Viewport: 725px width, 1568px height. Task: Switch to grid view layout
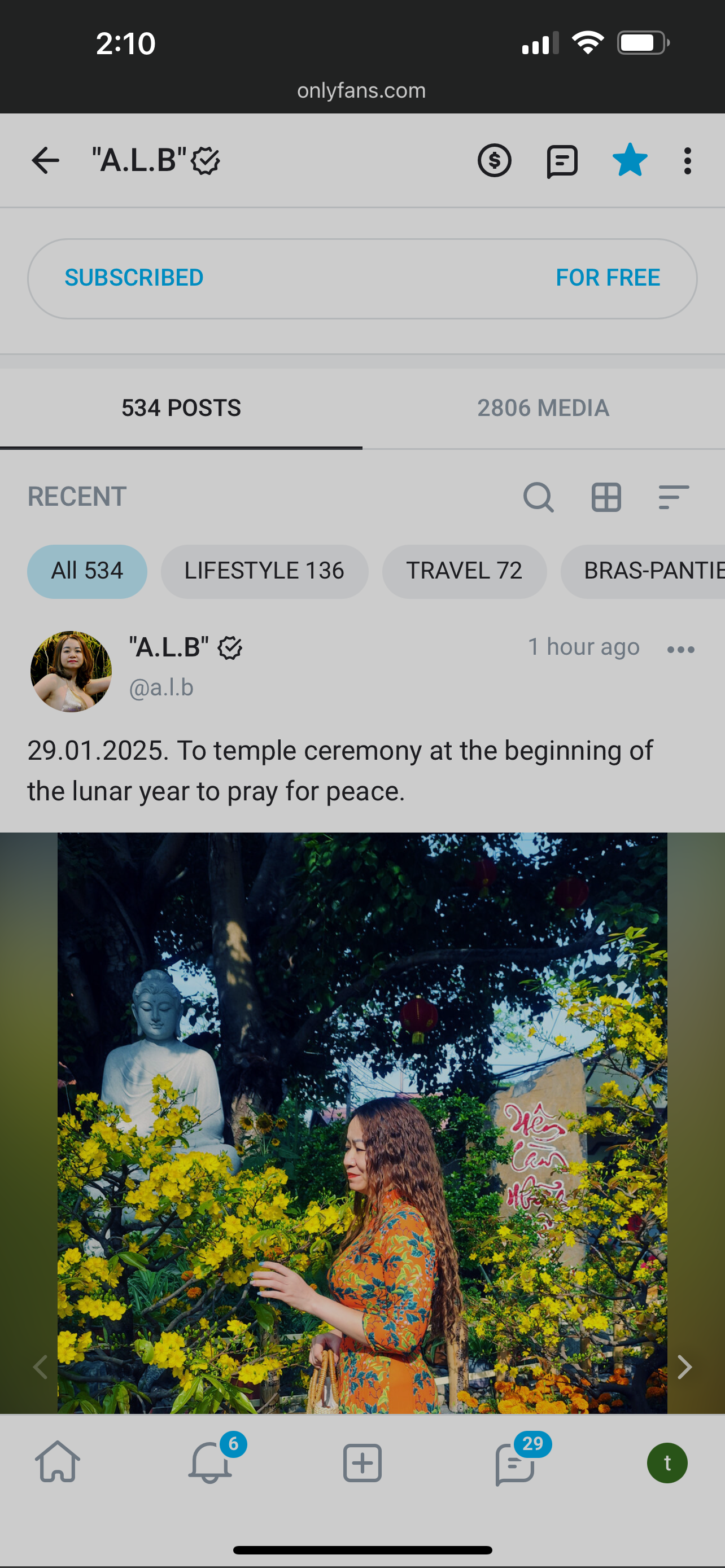pos(606,497)
